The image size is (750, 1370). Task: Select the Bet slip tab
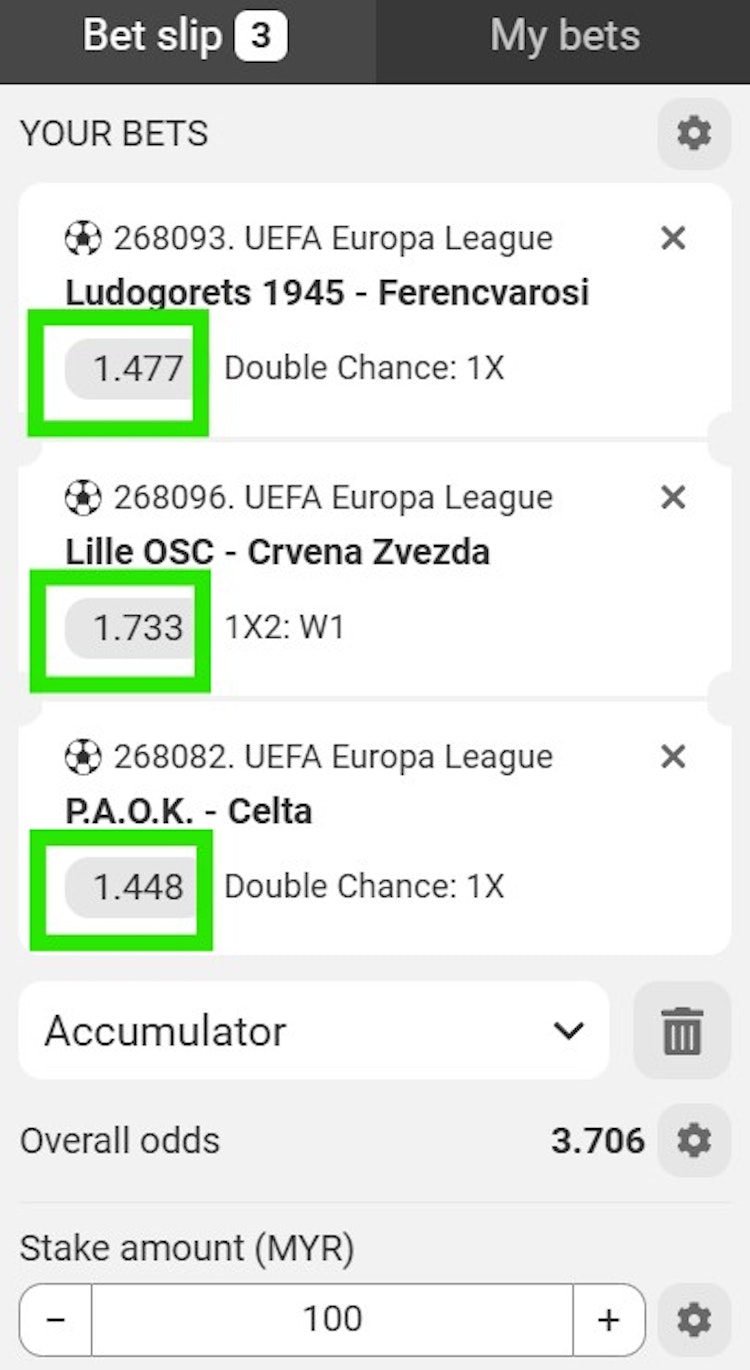[186, 38]
